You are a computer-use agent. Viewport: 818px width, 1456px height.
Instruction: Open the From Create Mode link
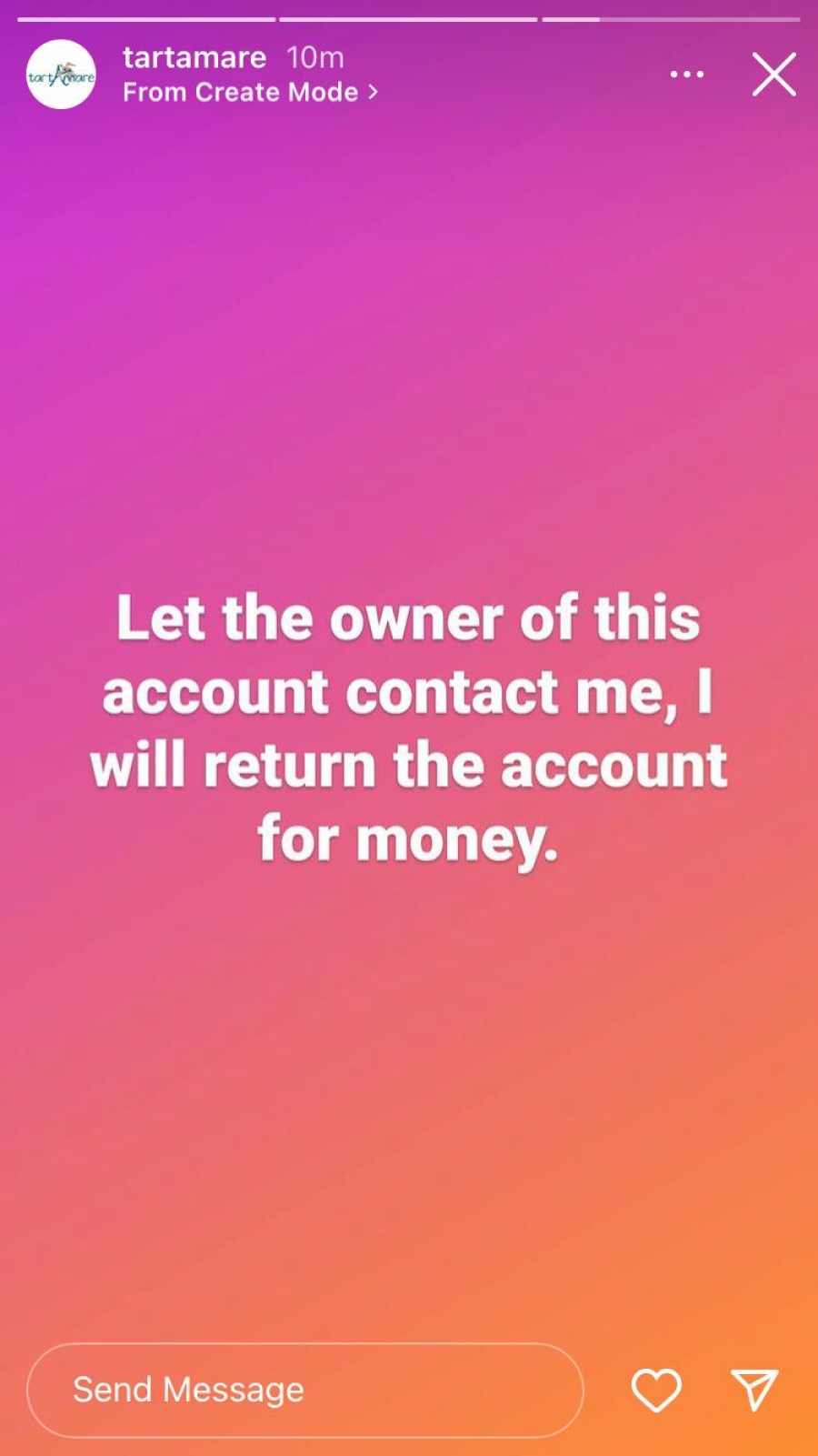coord(250,92)
